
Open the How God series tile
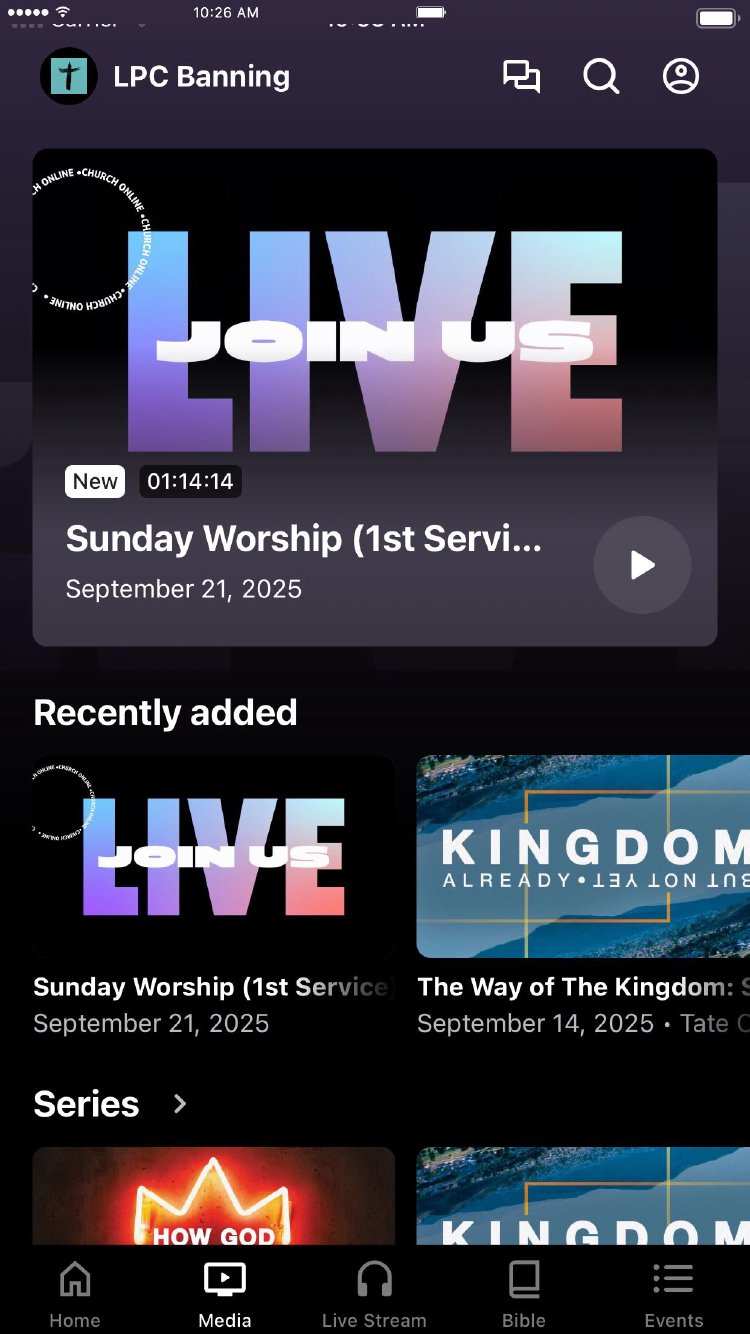point(213,1196)
